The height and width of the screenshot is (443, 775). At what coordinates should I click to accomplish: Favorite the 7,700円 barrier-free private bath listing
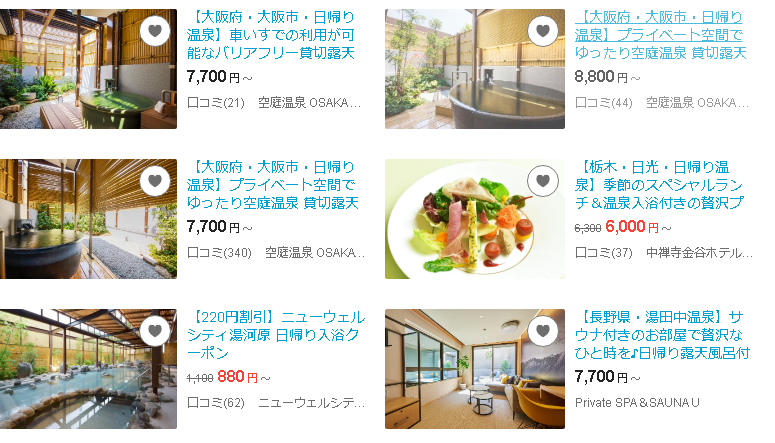(x=154, y=31)
